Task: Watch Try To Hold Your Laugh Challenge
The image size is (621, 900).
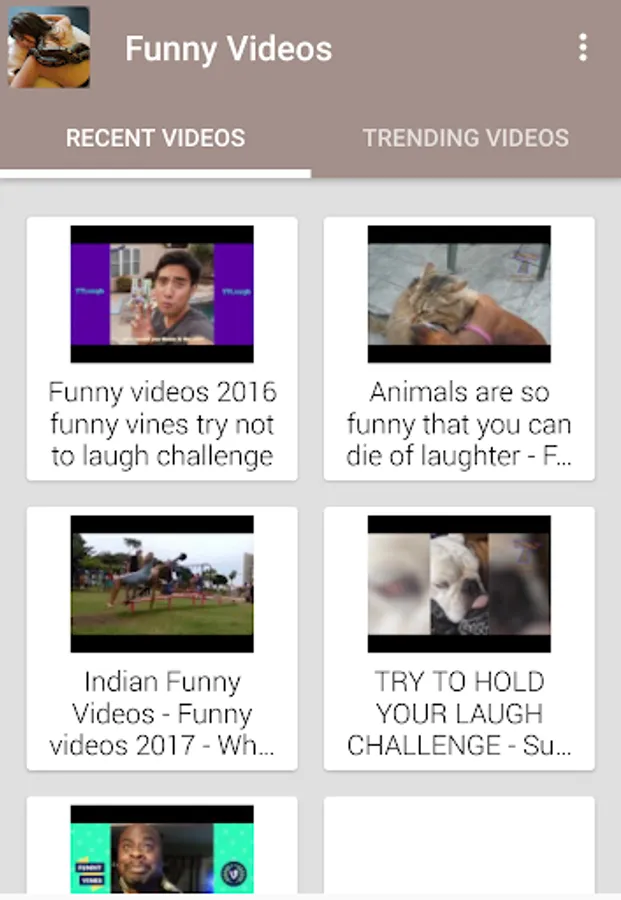Action: pyautogui.click(x=459, y=638)
